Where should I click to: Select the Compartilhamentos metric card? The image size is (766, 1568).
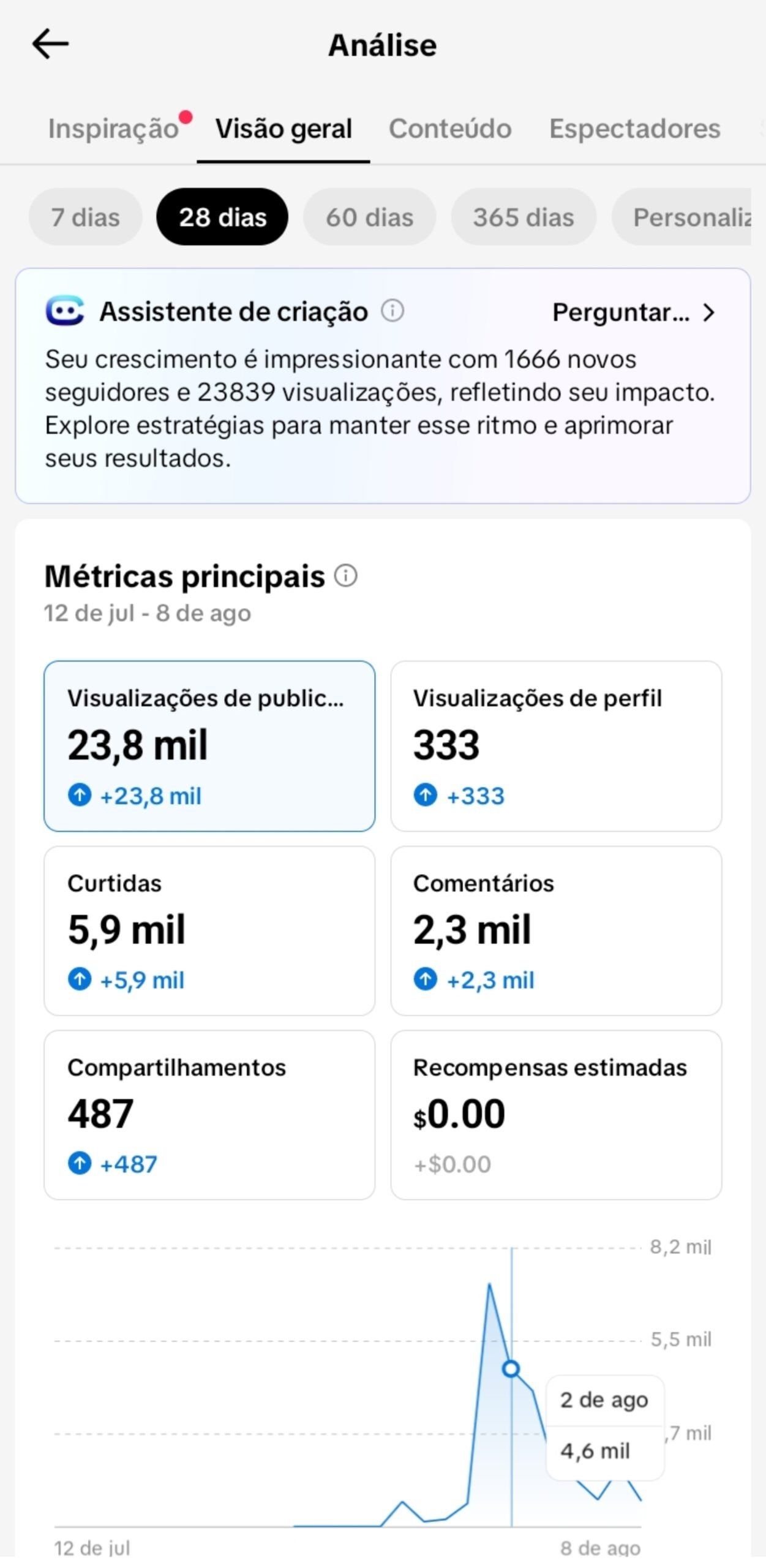209,1115
